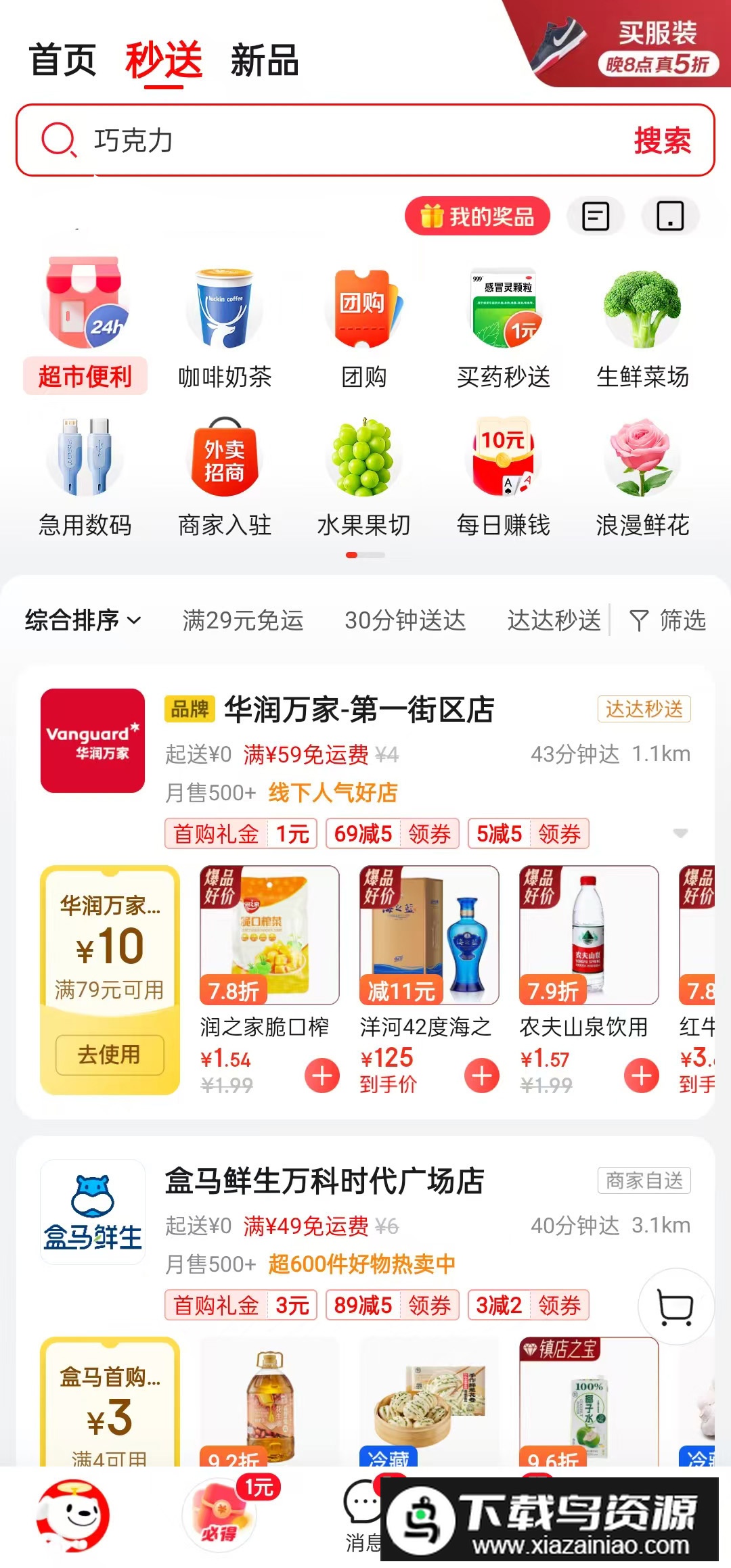This screenshot has width=731, height=1568.
Task: Filter by 满29元免运
Action: pos(243,620)
